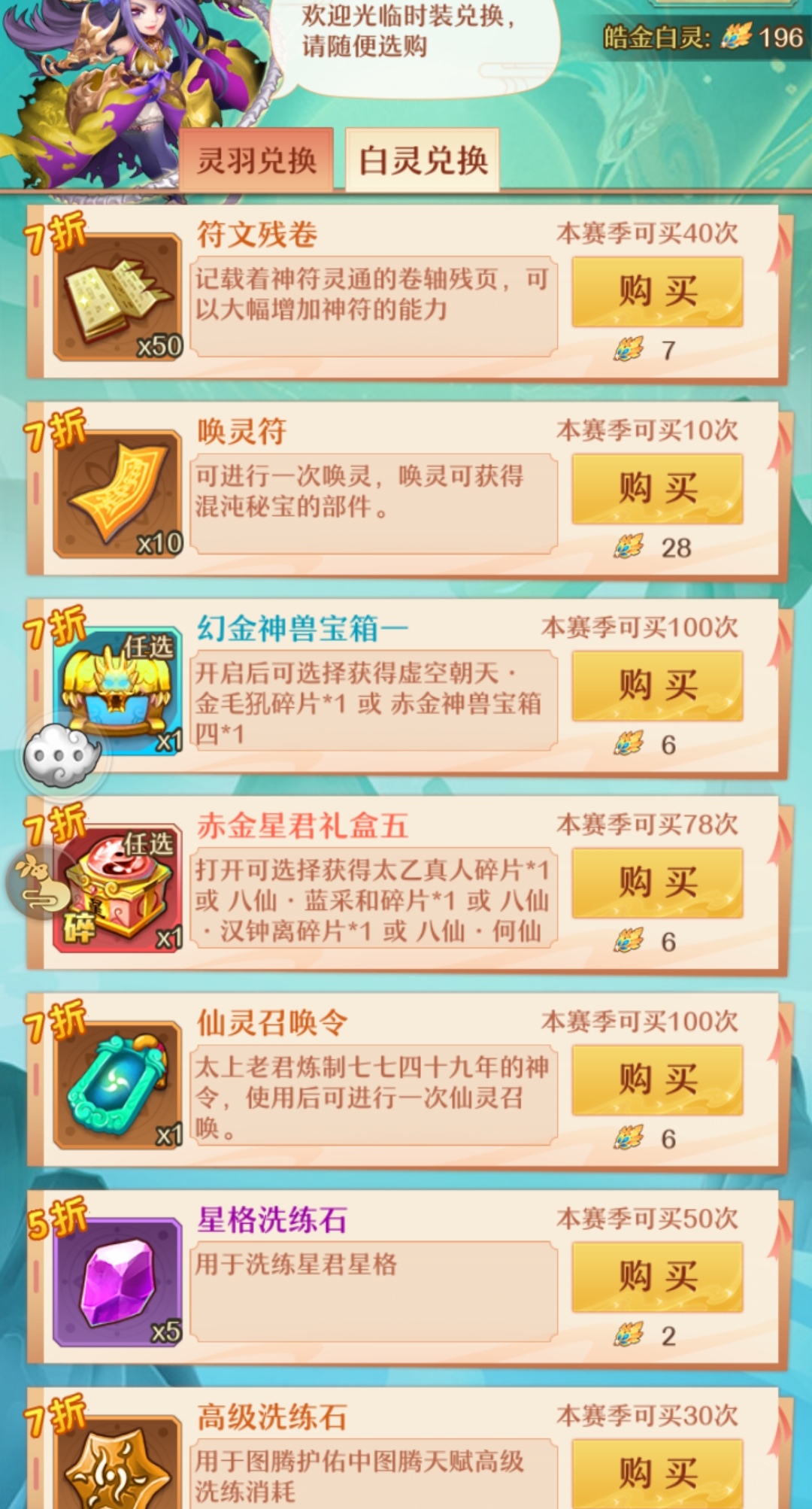Buy 符文残卷 for 7 tokens
Image resolution: width=812 pixels, height=1509 pixels.
(658, 292)
